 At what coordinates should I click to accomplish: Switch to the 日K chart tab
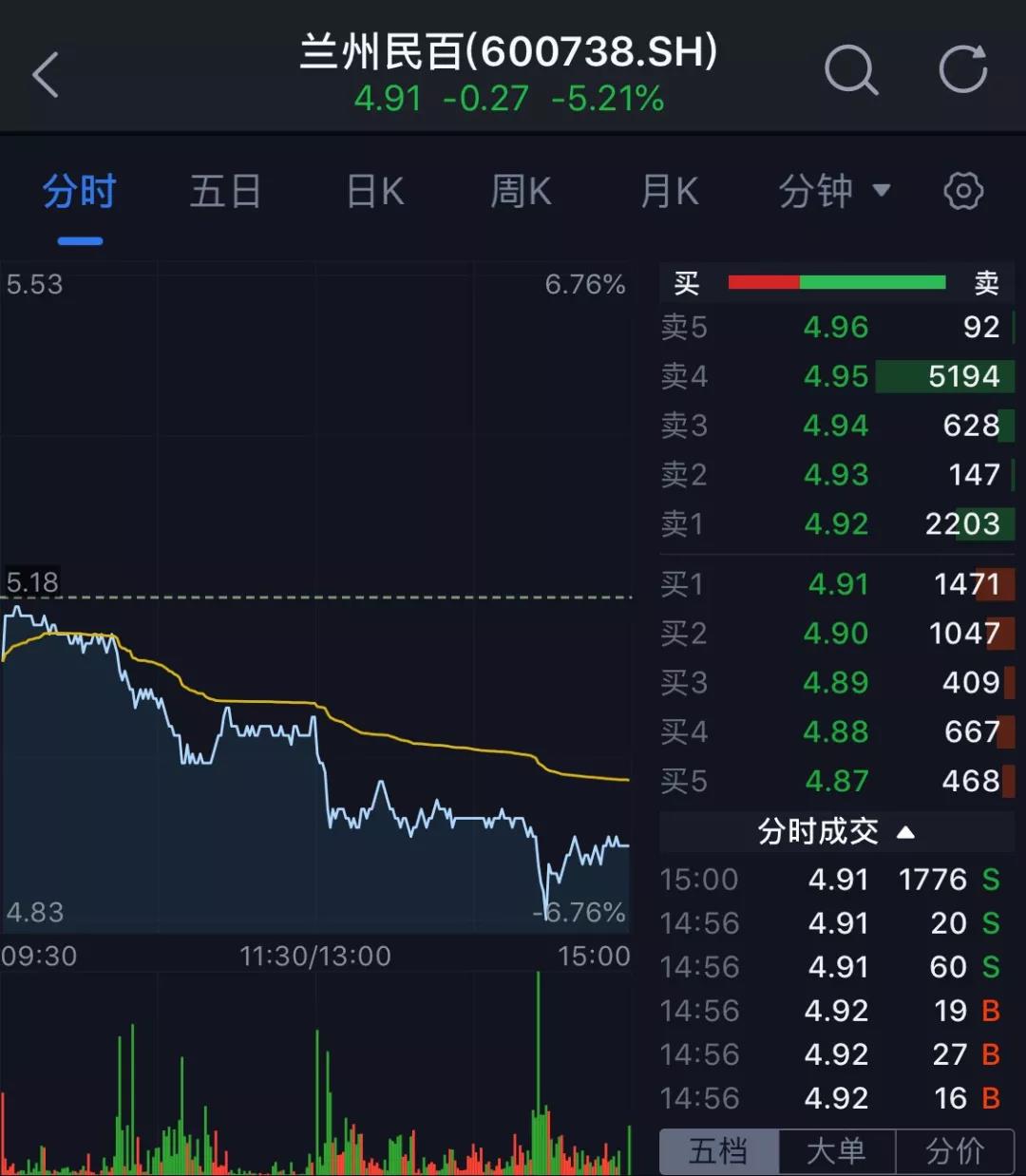pos(375,191)
